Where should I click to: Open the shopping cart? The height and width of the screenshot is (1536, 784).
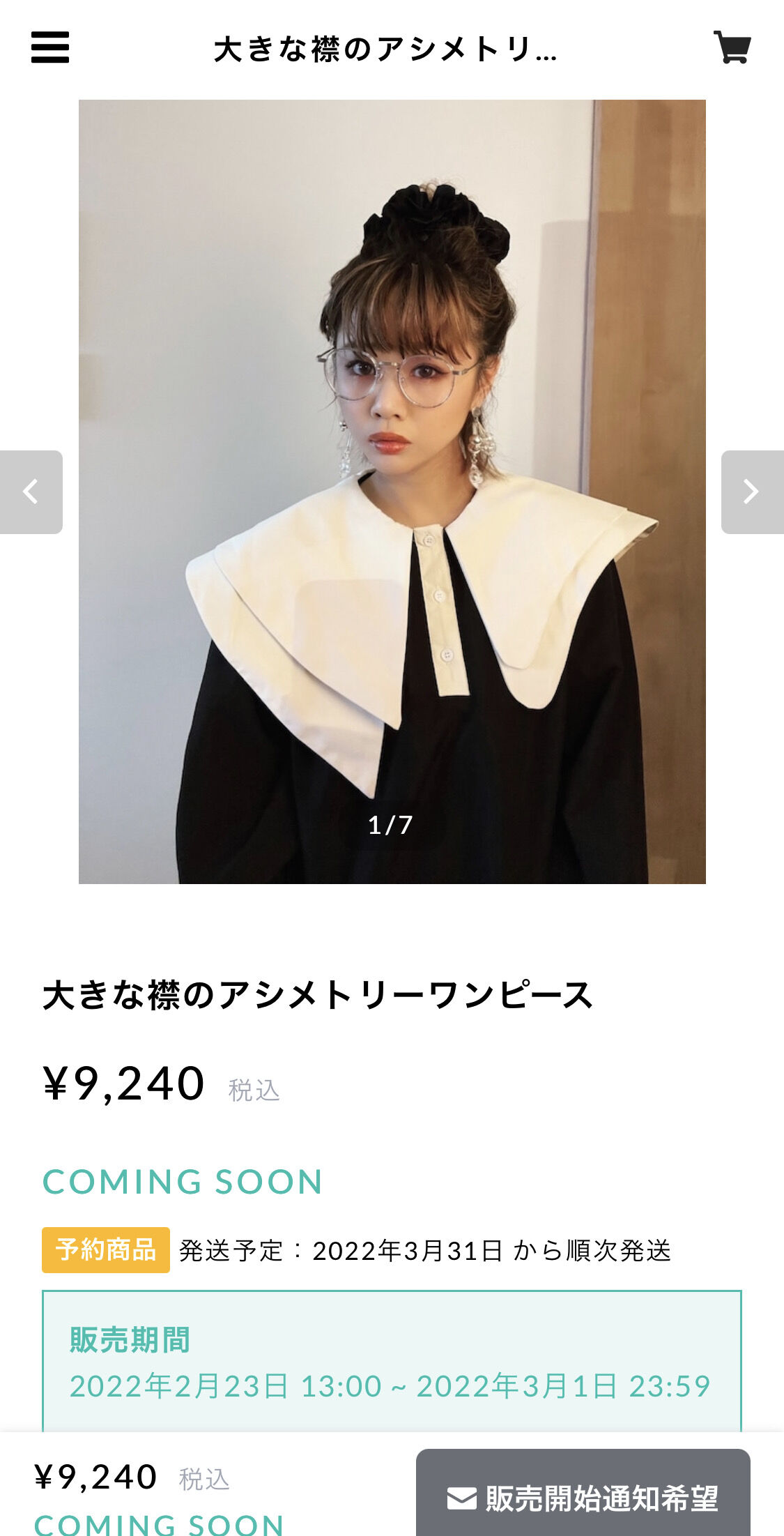pyautogui.click(x=732, y=47)
